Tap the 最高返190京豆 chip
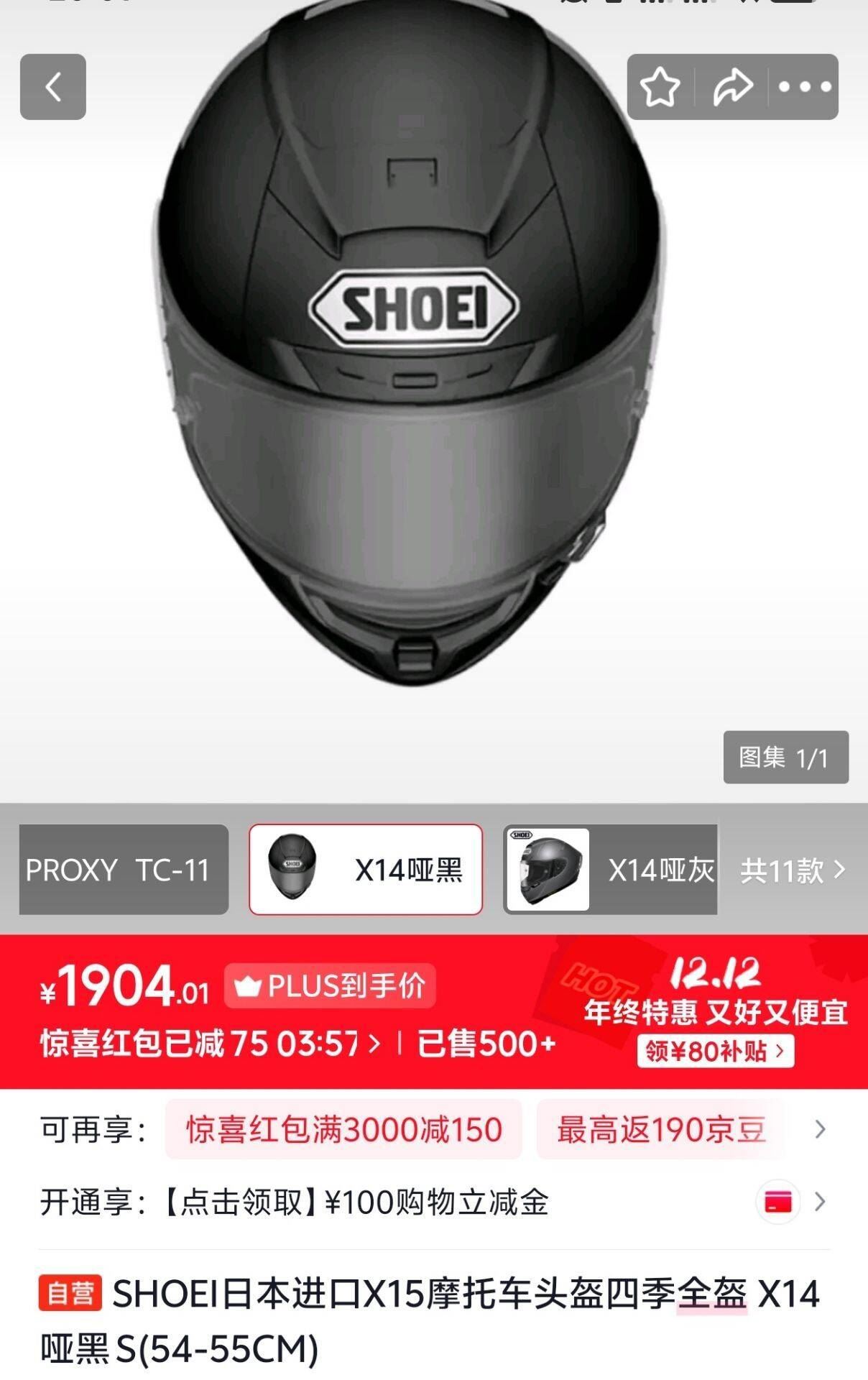This screenshot has height=1380, width=868. tap(660, 1129)
